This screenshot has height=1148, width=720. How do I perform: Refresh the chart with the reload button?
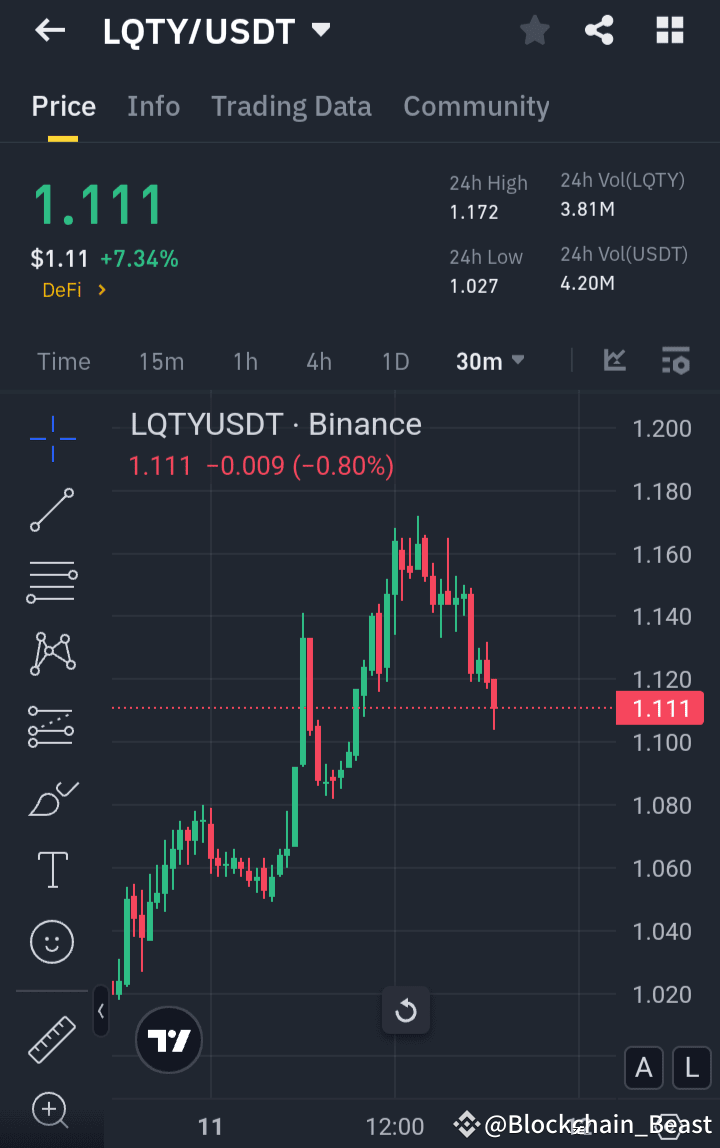[x=406, y=1011]
